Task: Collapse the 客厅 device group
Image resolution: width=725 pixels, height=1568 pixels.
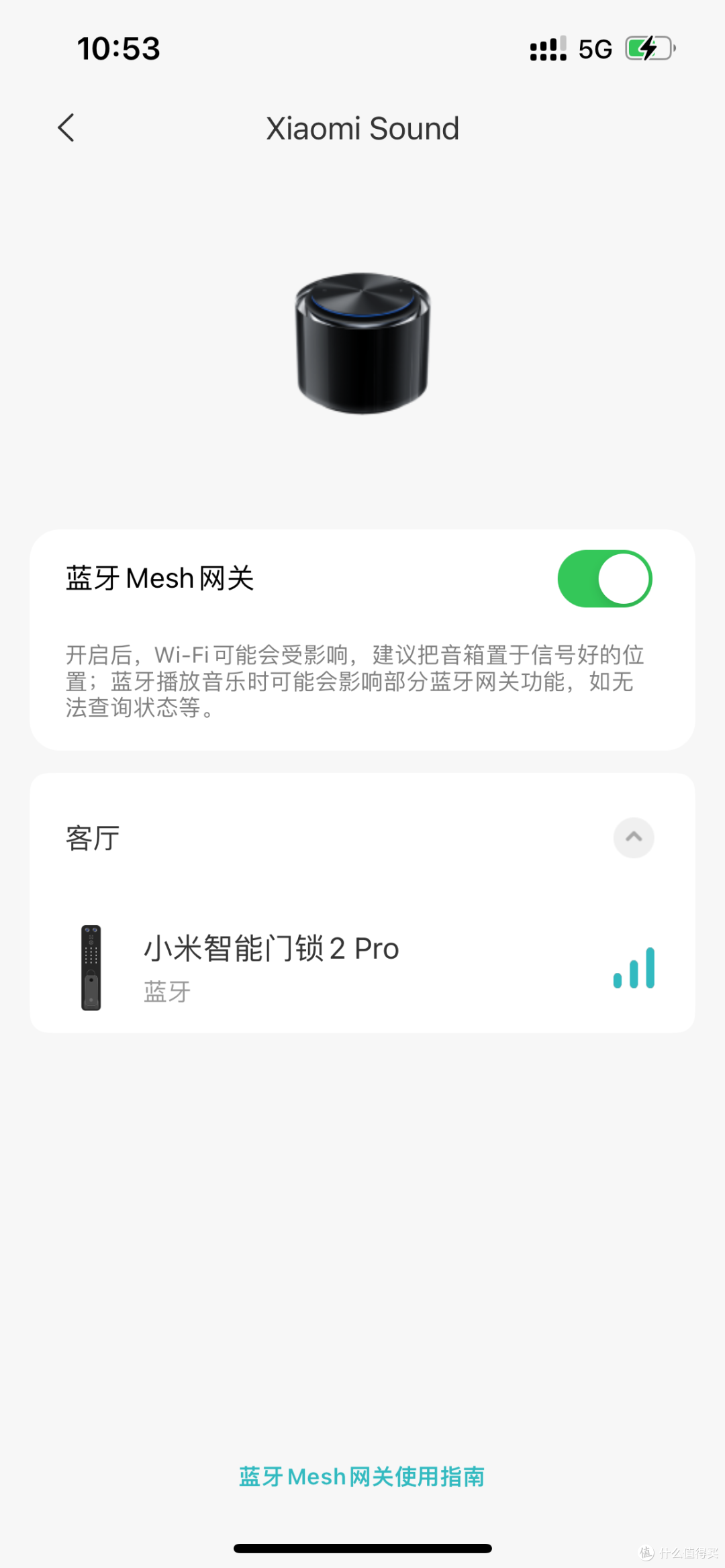Action: click(x=633, y=837)
